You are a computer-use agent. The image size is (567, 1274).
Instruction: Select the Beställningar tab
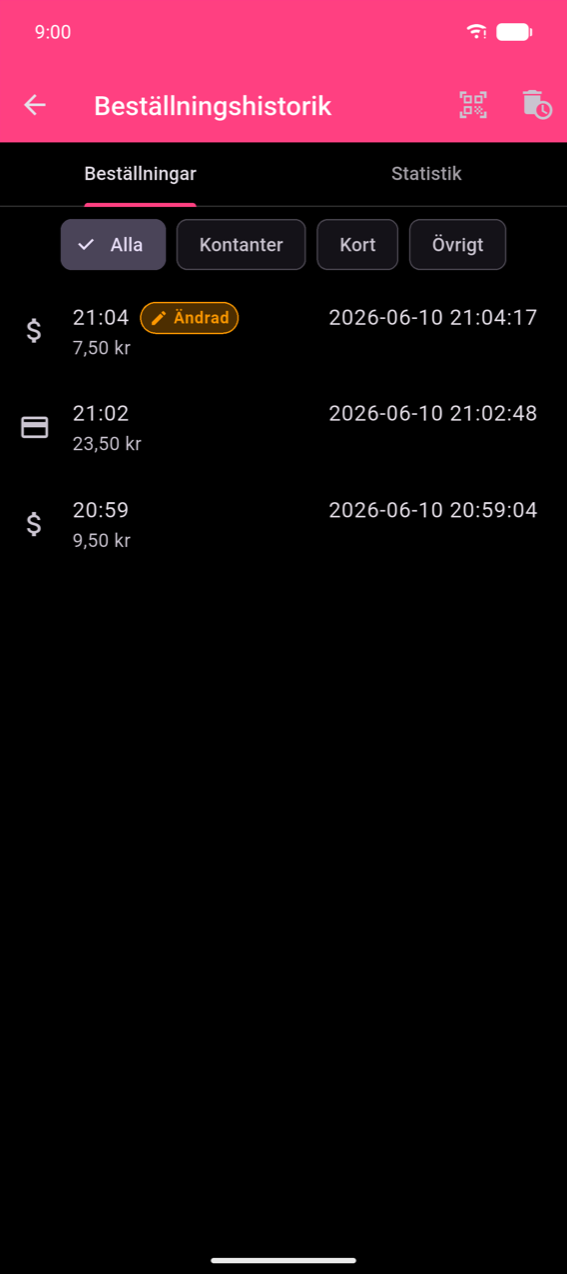[x=140, y=174]
